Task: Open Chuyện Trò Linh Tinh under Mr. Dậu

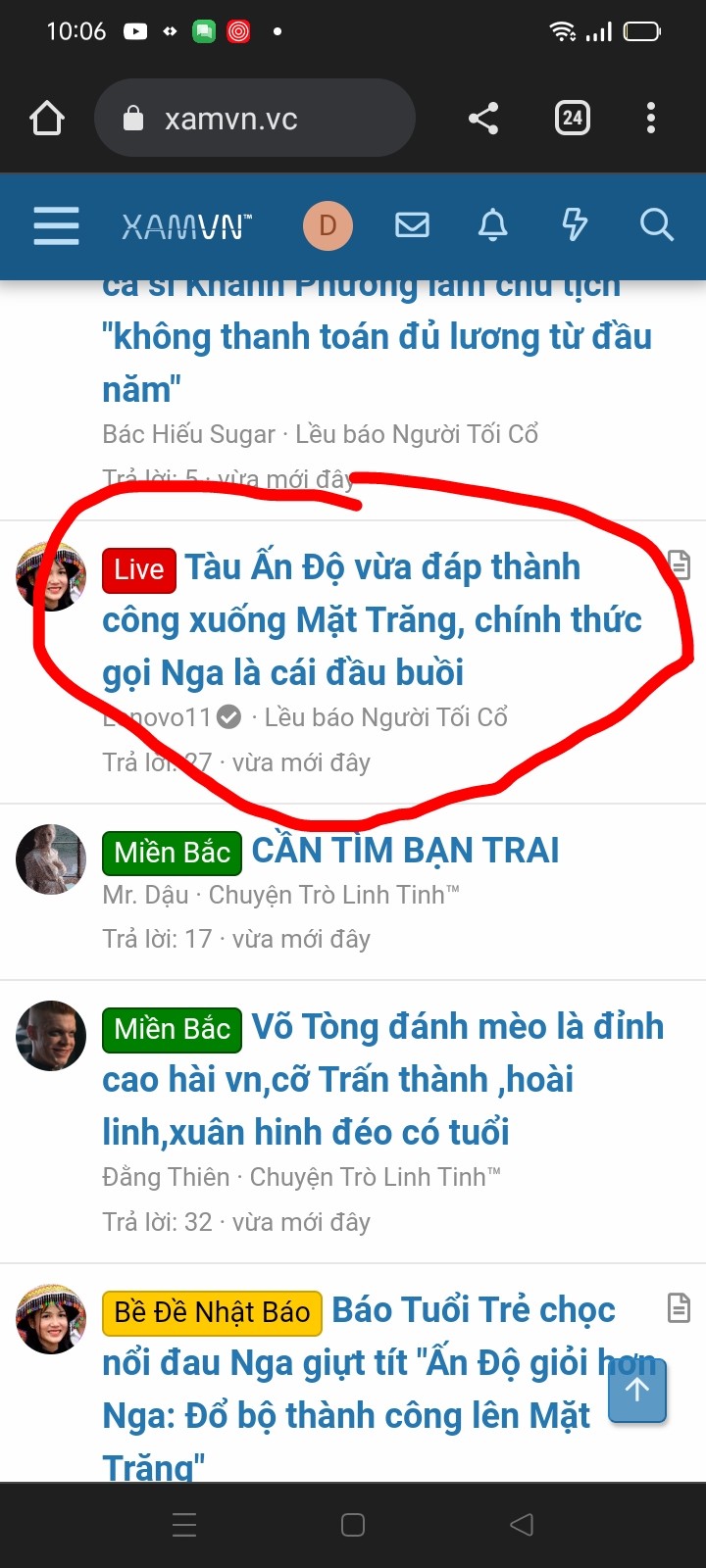Action: click(333, 895)
